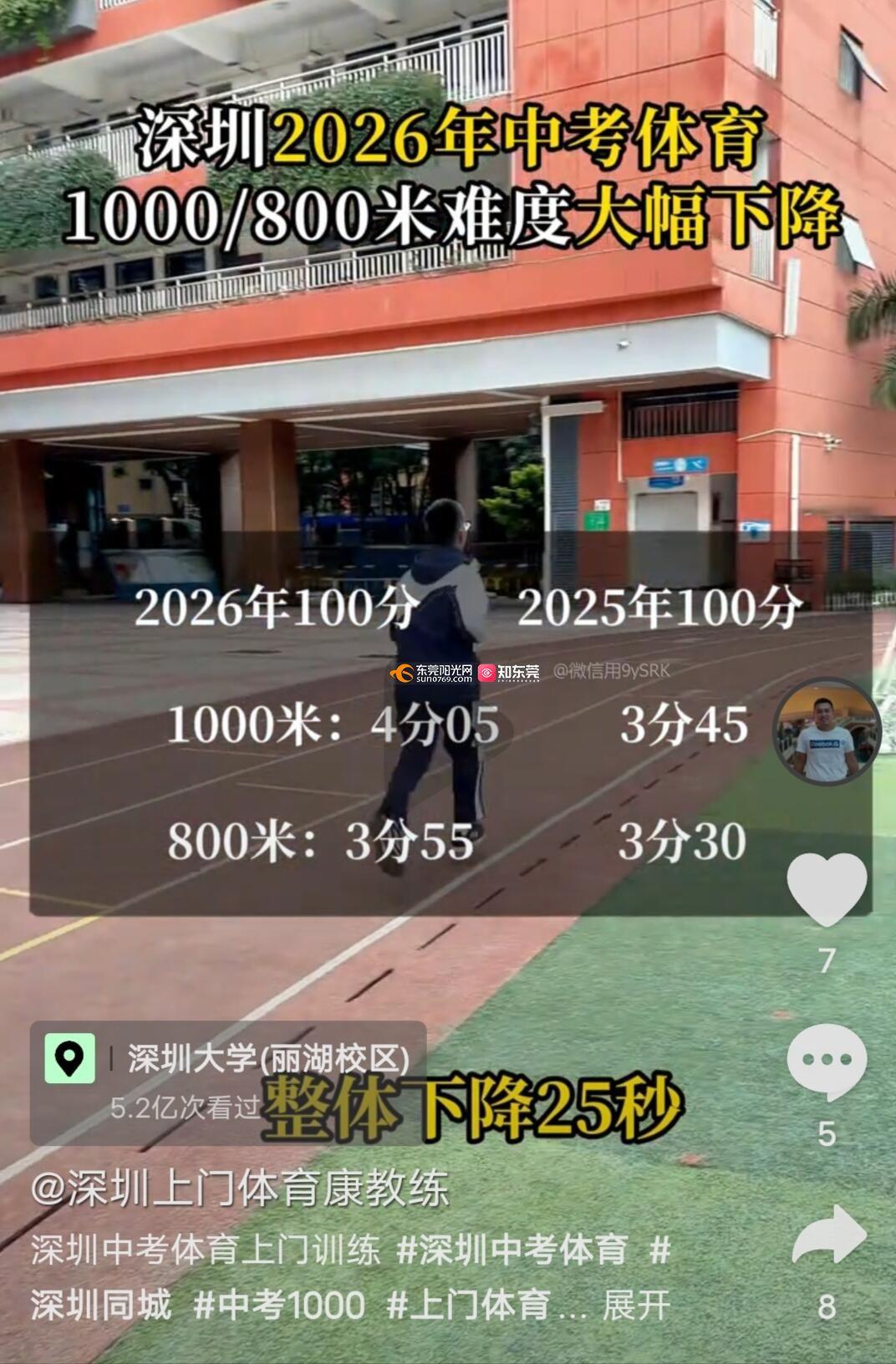Screen dimensions: 896x1364
Task: Like this video with the heart icon
Action: pos(827,889)
